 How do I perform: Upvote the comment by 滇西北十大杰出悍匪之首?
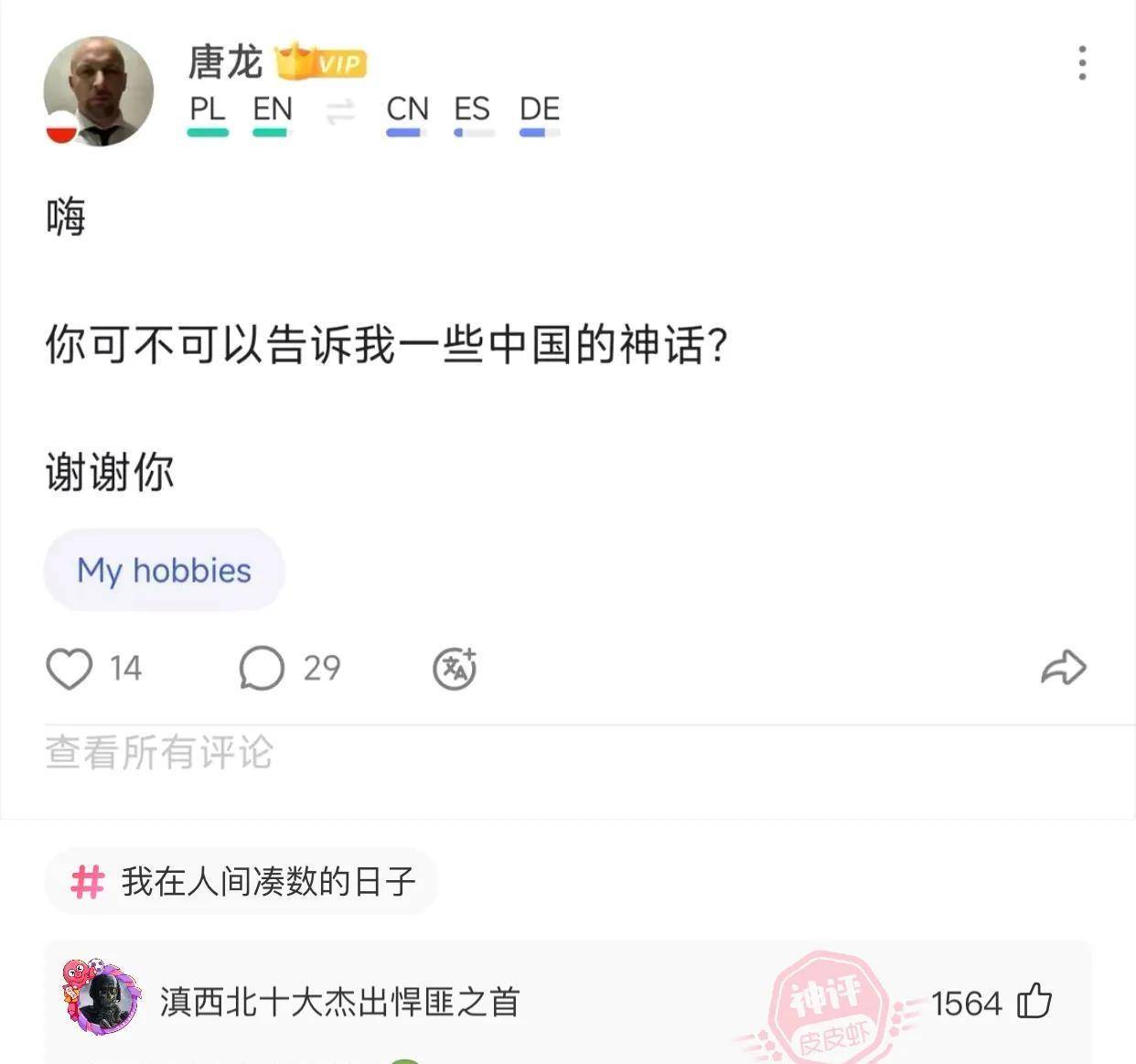click(x=1034, y=1001)
